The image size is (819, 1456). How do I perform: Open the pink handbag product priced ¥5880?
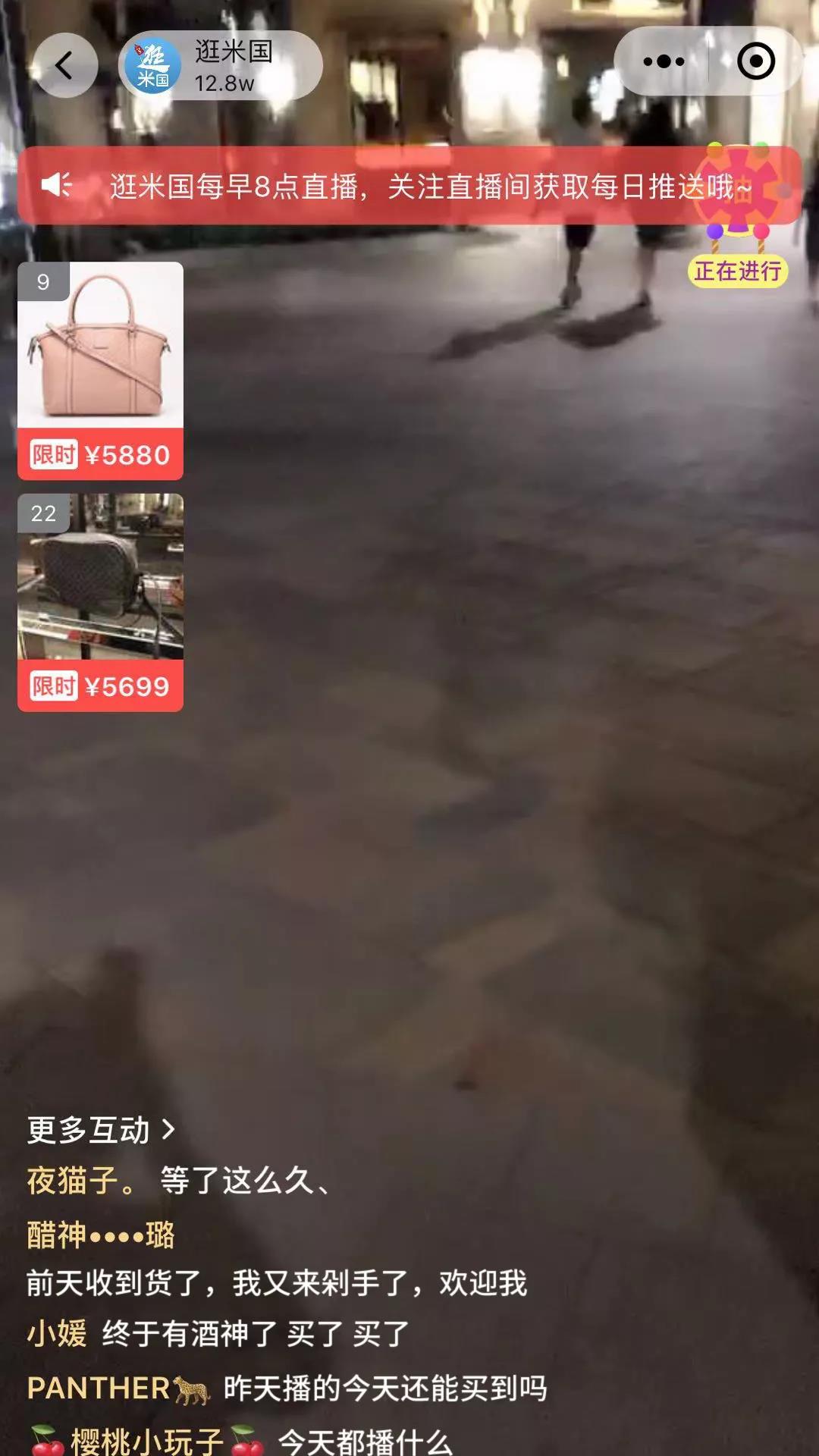click(100, 370)
